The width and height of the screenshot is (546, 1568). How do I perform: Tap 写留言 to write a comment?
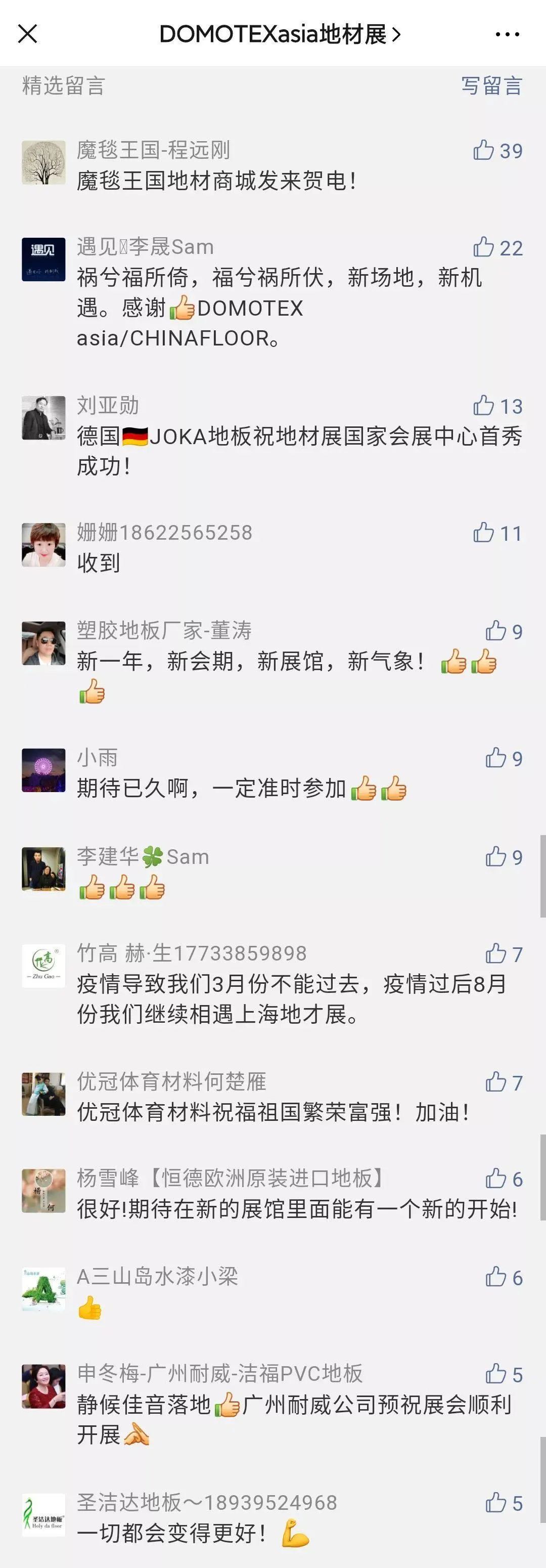pyautogui.click(x=491, y=86)
